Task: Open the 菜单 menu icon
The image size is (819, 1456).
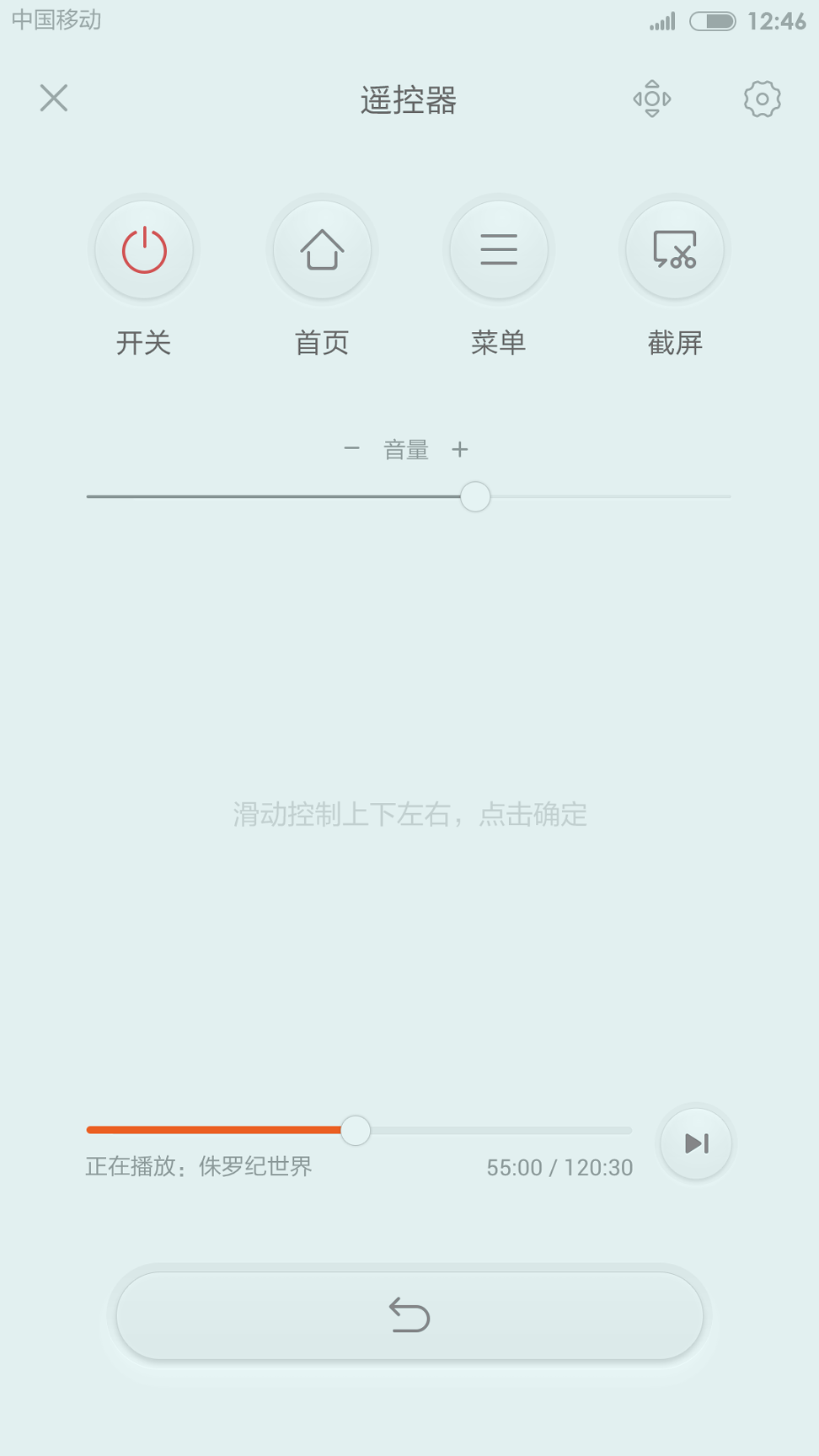Action: click(x=498, y=249)
